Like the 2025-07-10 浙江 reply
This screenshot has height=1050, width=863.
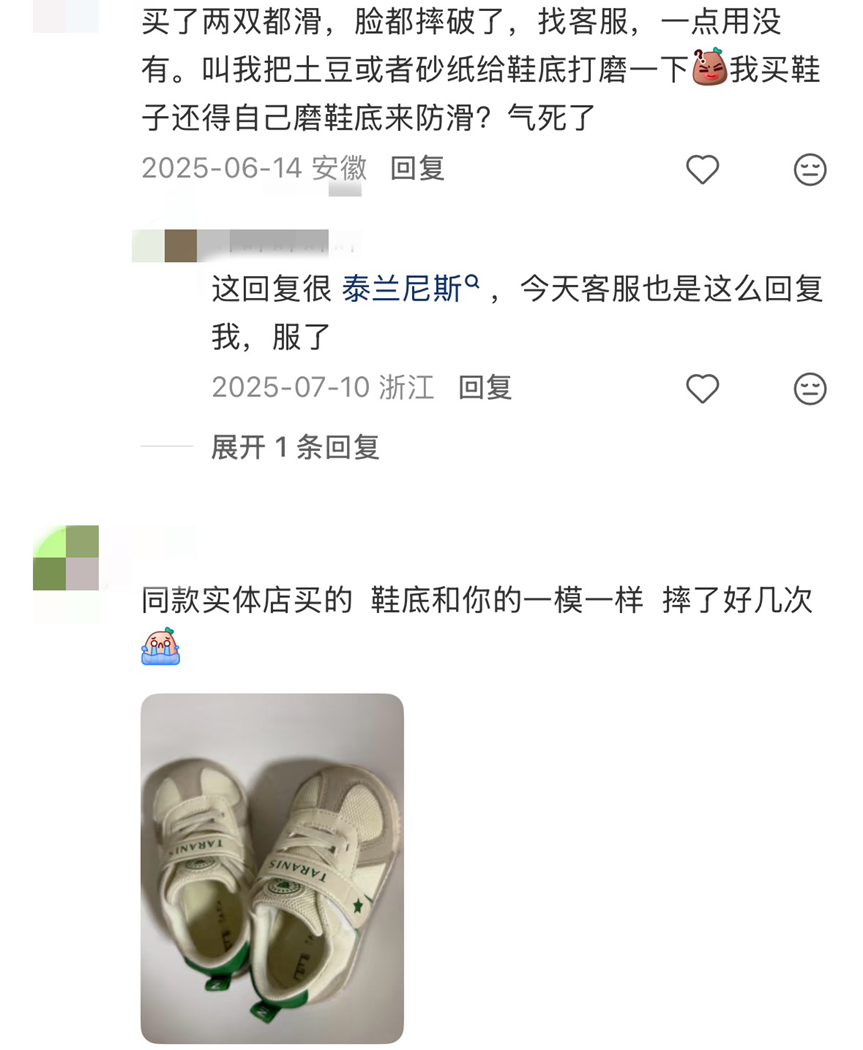(702, 388)
